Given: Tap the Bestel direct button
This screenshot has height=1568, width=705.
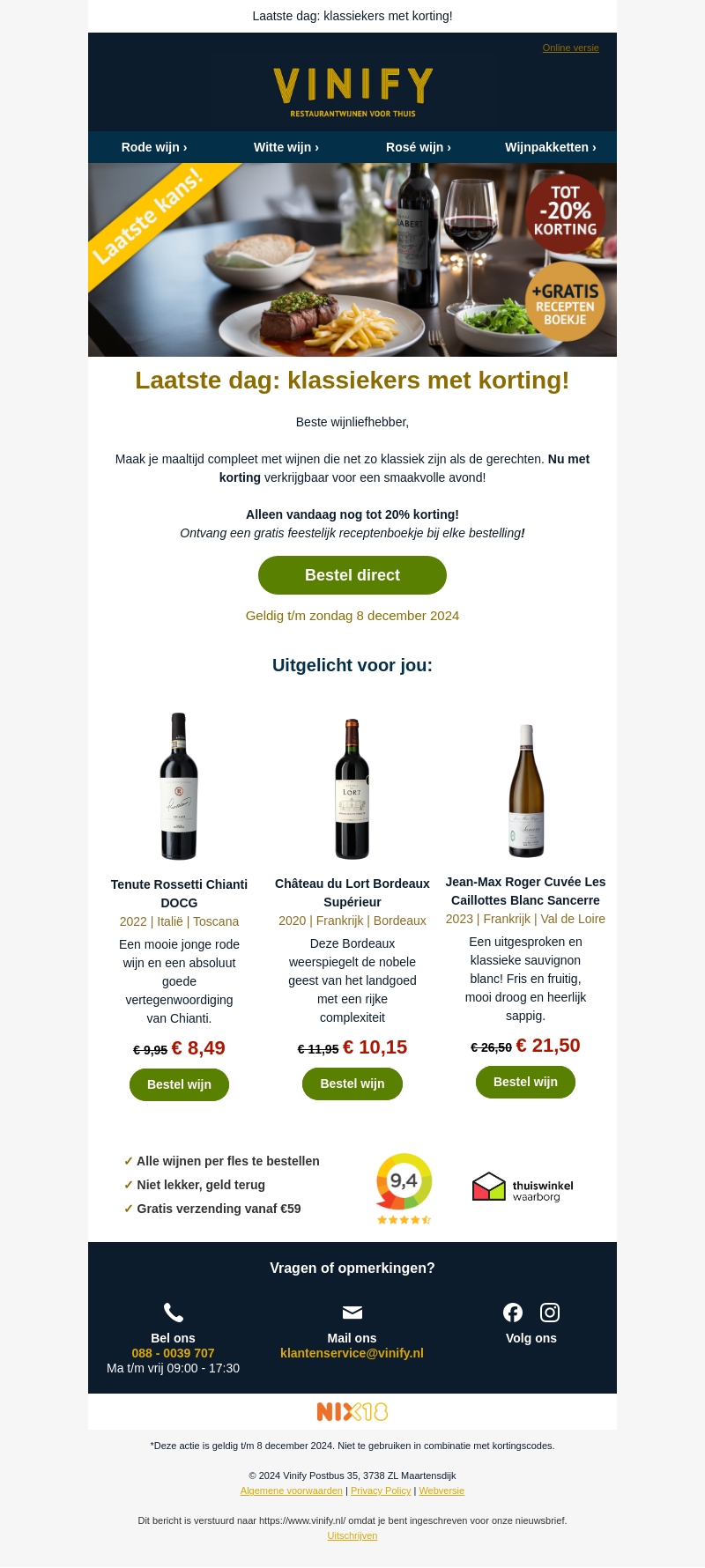Looking at the screenshot, I should [352, 575].
